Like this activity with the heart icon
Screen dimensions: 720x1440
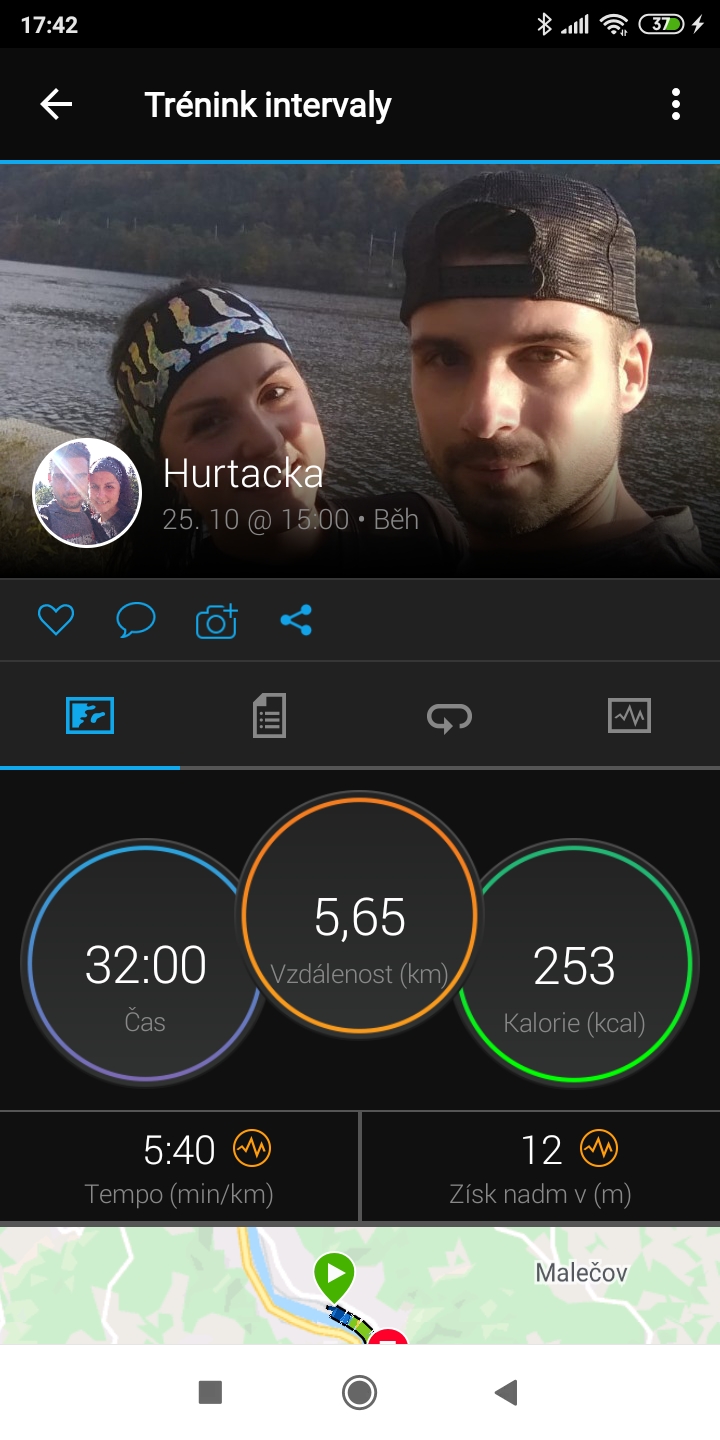tap(56, 621)
